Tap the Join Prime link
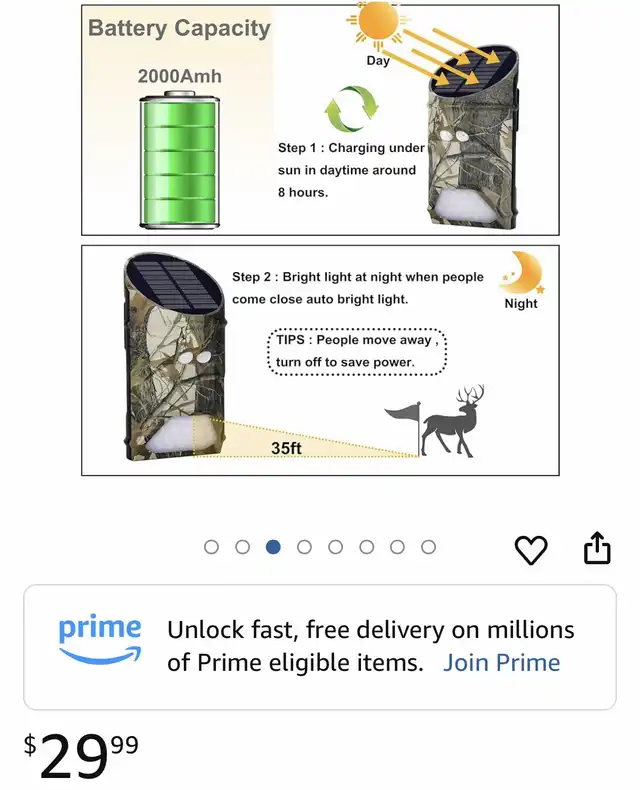This screenshot has height=790, width=640. [x=501, y=662]
